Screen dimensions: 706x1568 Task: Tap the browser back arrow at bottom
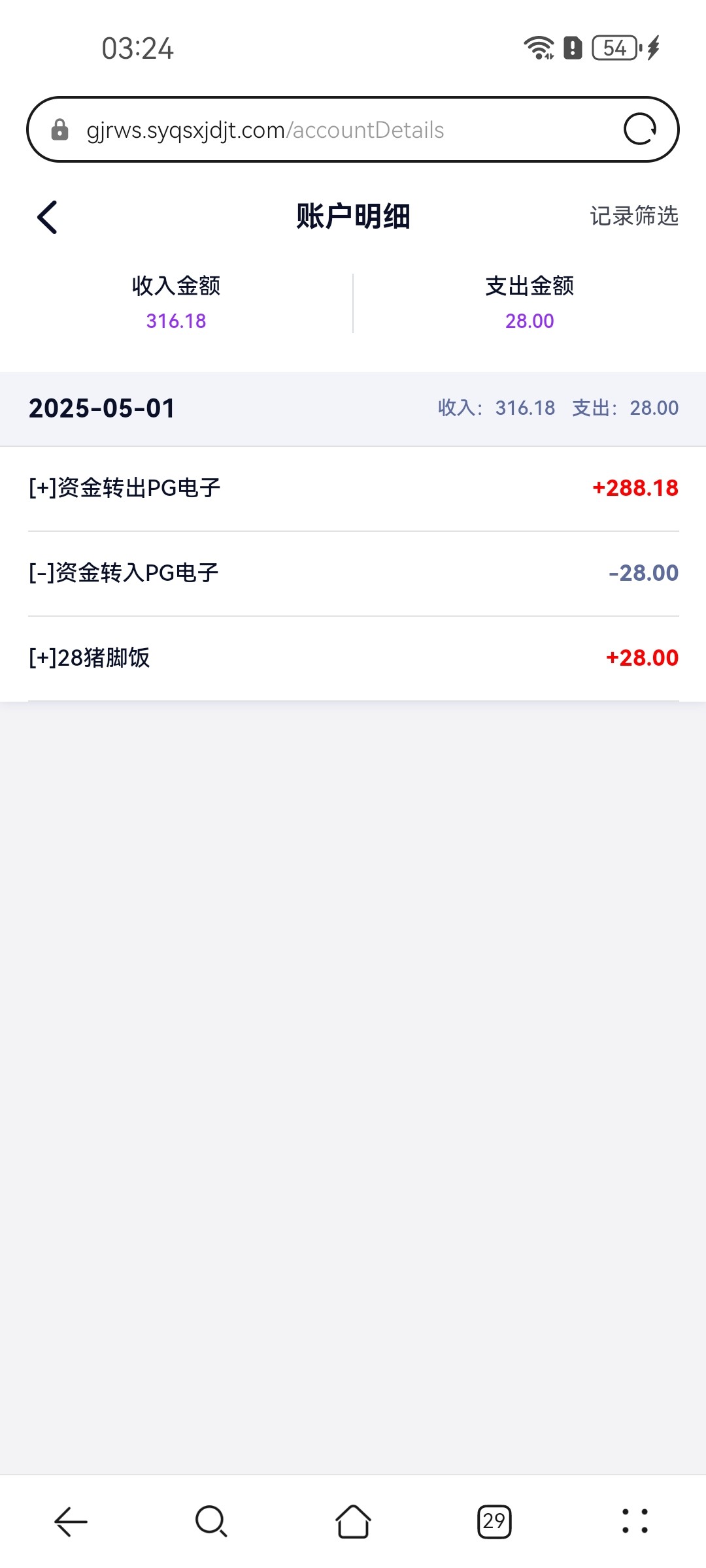(71, 1522)
